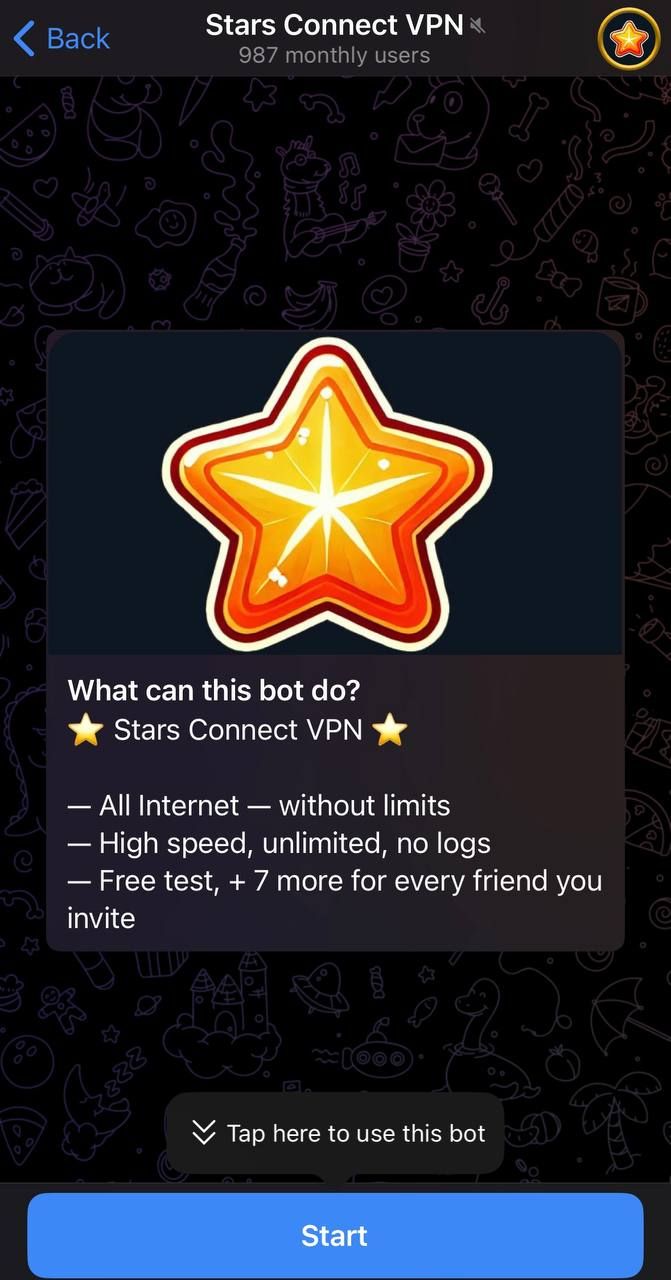Viewport: 671px width, 1280px height.
Task: Open the bot's profile avatar
Action: tap(627, 41)
